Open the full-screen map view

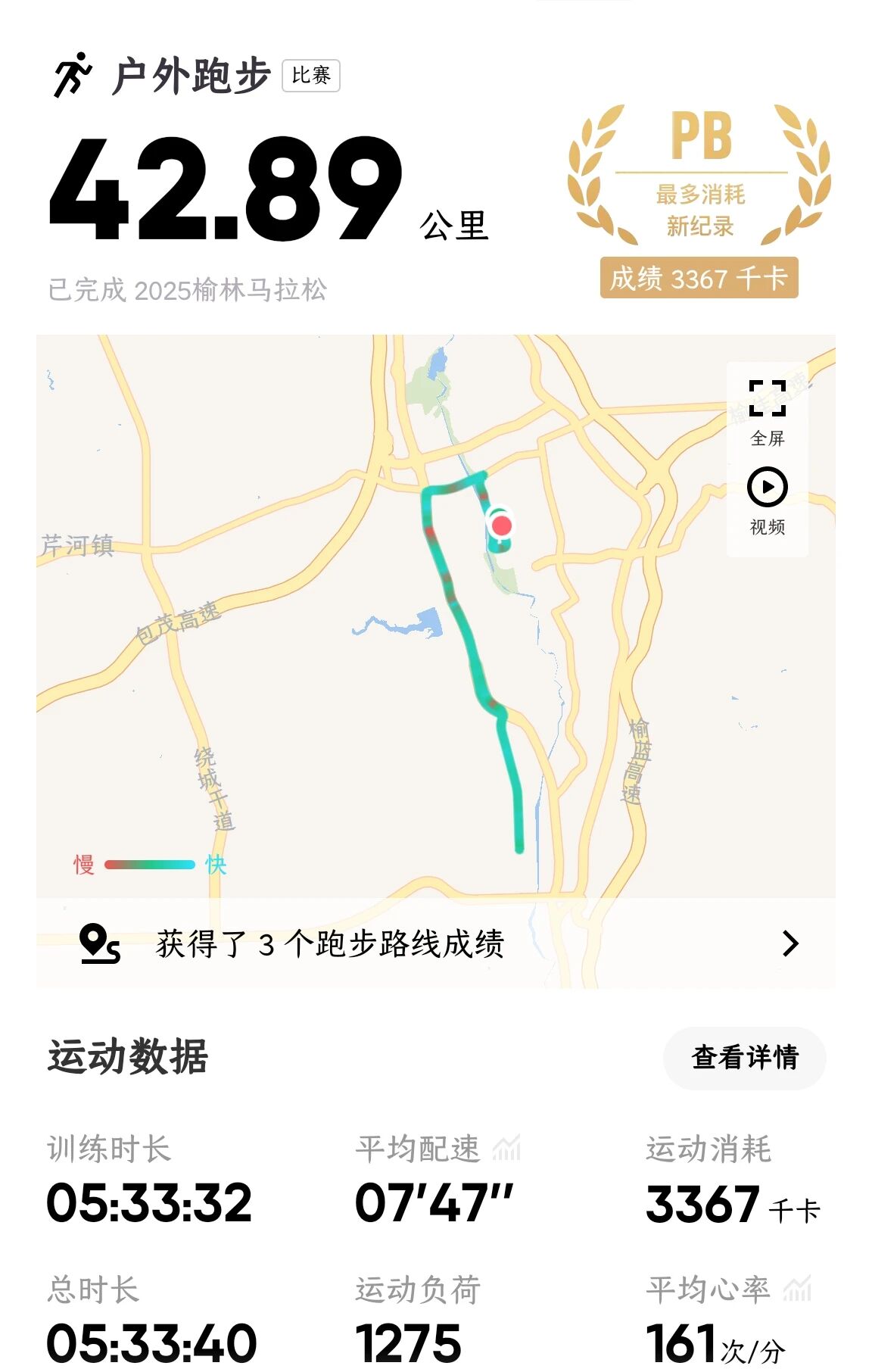coord(767,411)
